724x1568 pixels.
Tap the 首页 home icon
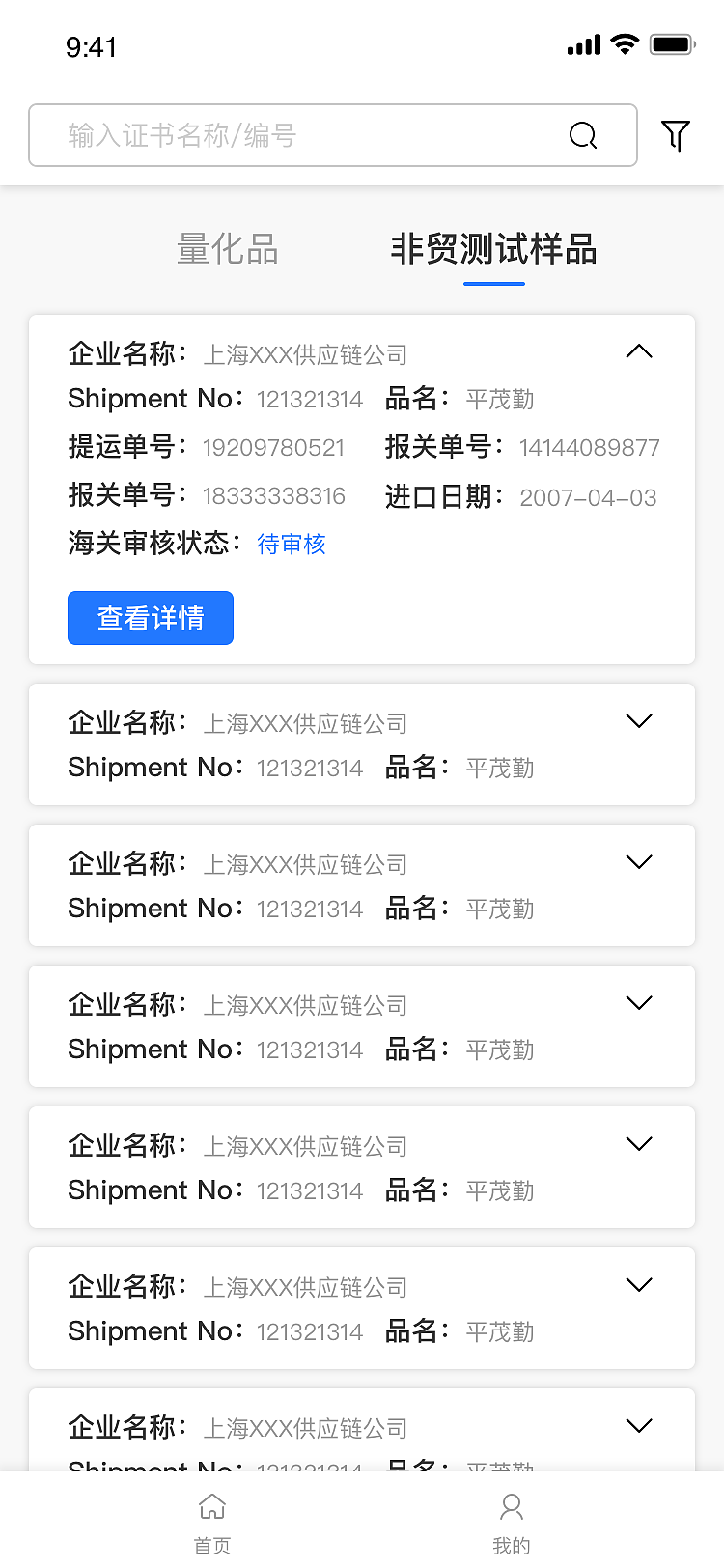pyautogui.click(x=211, y=1507)
